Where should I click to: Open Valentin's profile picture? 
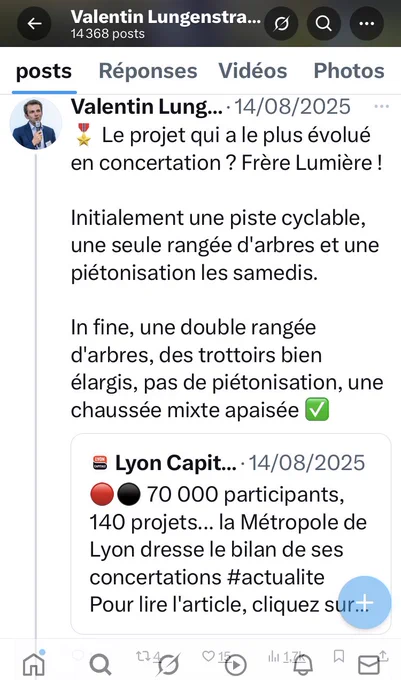[36, 124]
